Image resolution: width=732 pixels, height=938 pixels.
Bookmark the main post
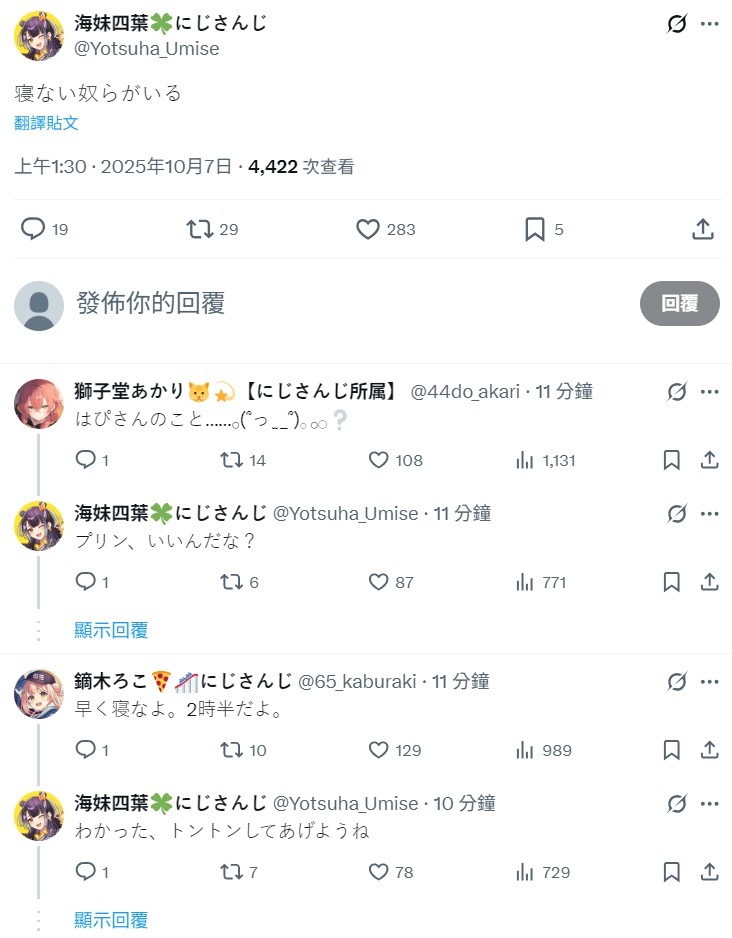[x=535, y=229]
